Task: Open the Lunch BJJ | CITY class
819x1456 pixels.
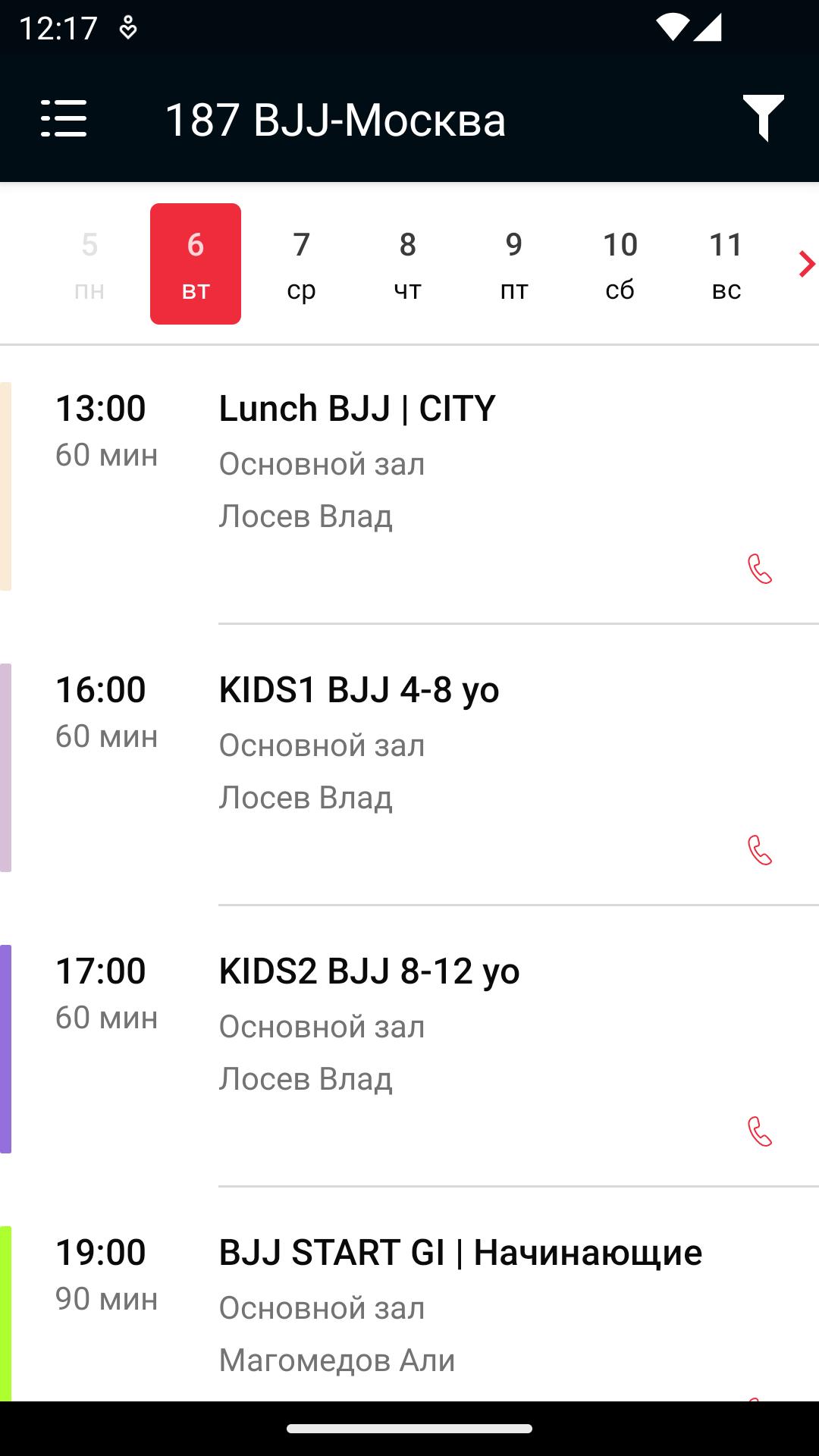Action: coord(409,485)
